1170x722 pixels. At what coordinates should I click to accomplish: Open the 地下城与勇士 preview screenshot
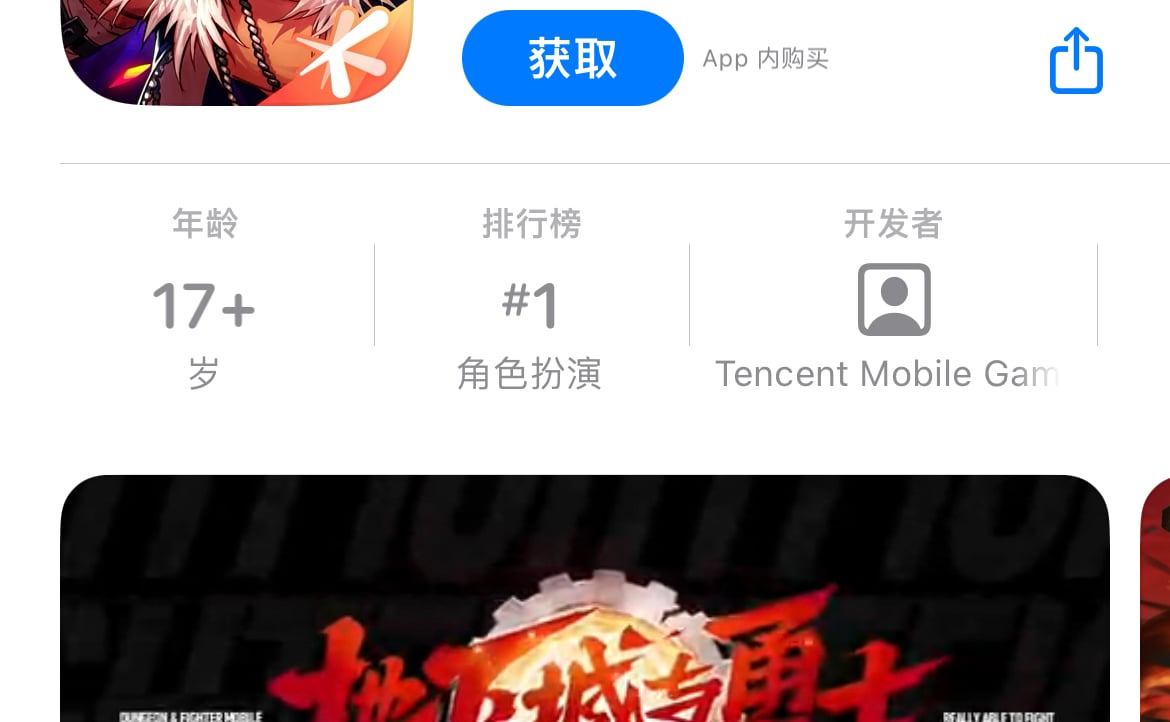pos(585,600)
